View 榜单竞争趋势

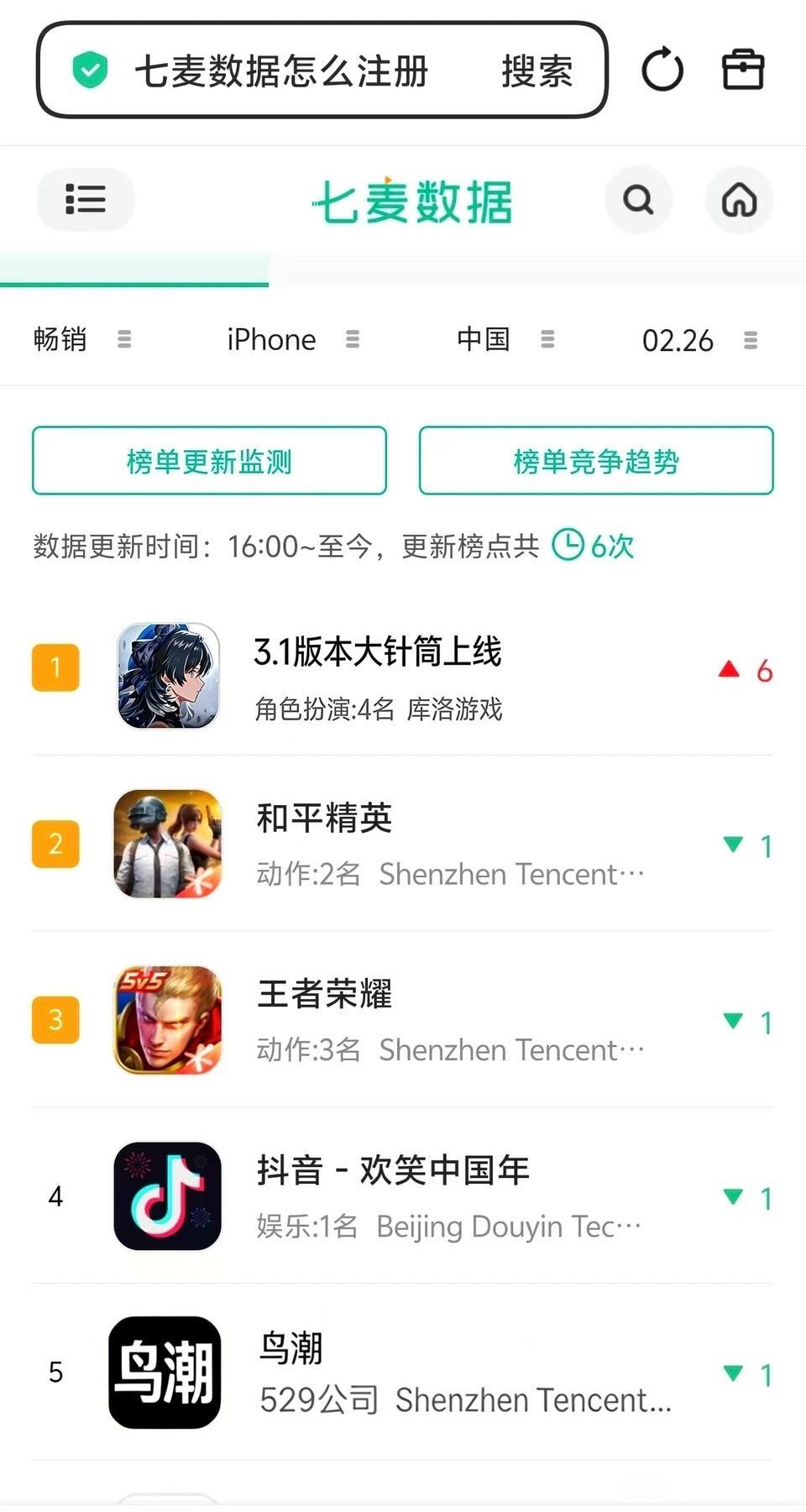596,461
